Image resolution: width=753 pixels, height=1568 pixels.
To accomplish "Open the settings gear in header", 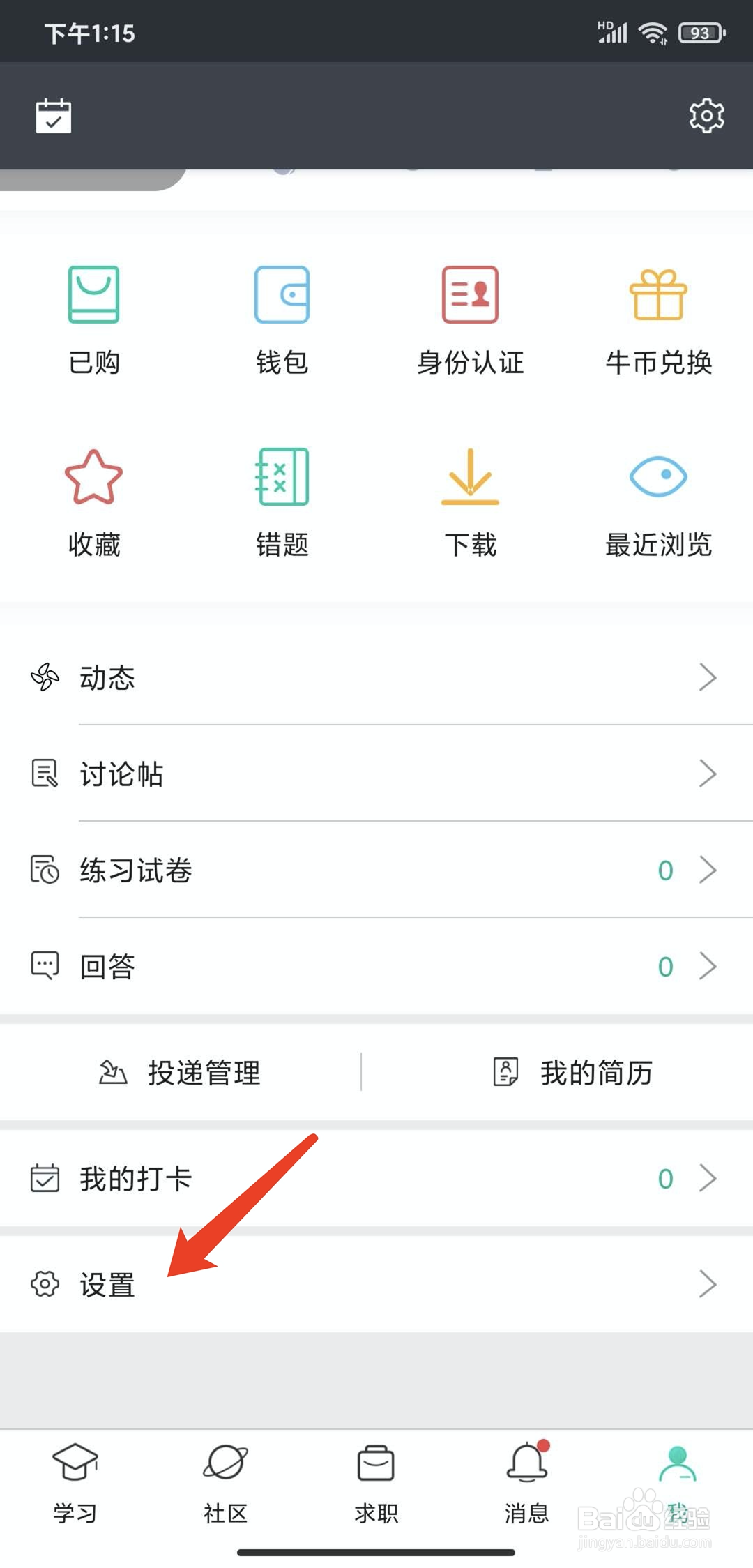I will pyautogui.click(x=706, y=116).
